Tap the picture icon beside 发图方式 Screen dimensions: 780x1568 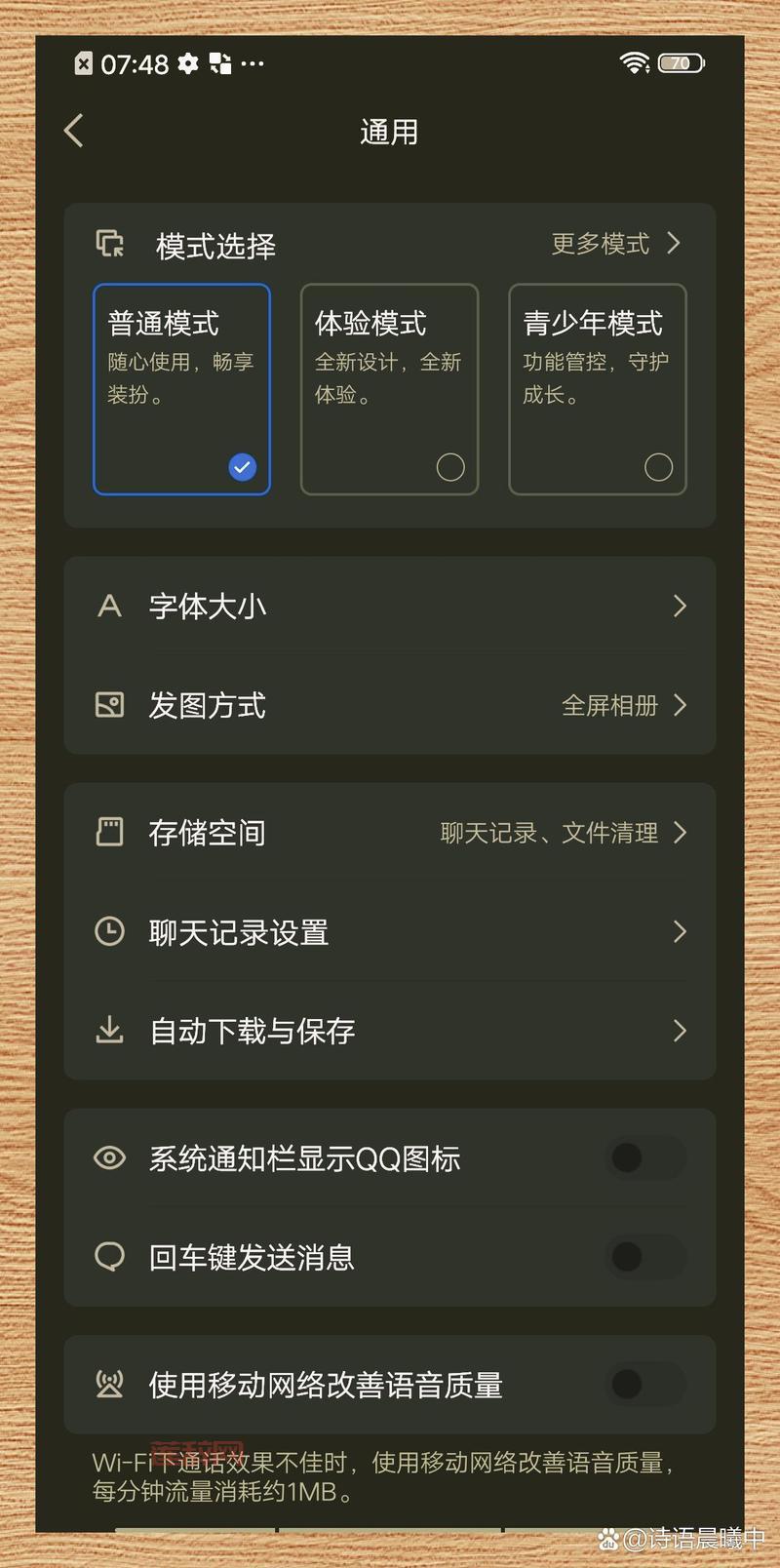pyautogui.click(x=110, y=705)
